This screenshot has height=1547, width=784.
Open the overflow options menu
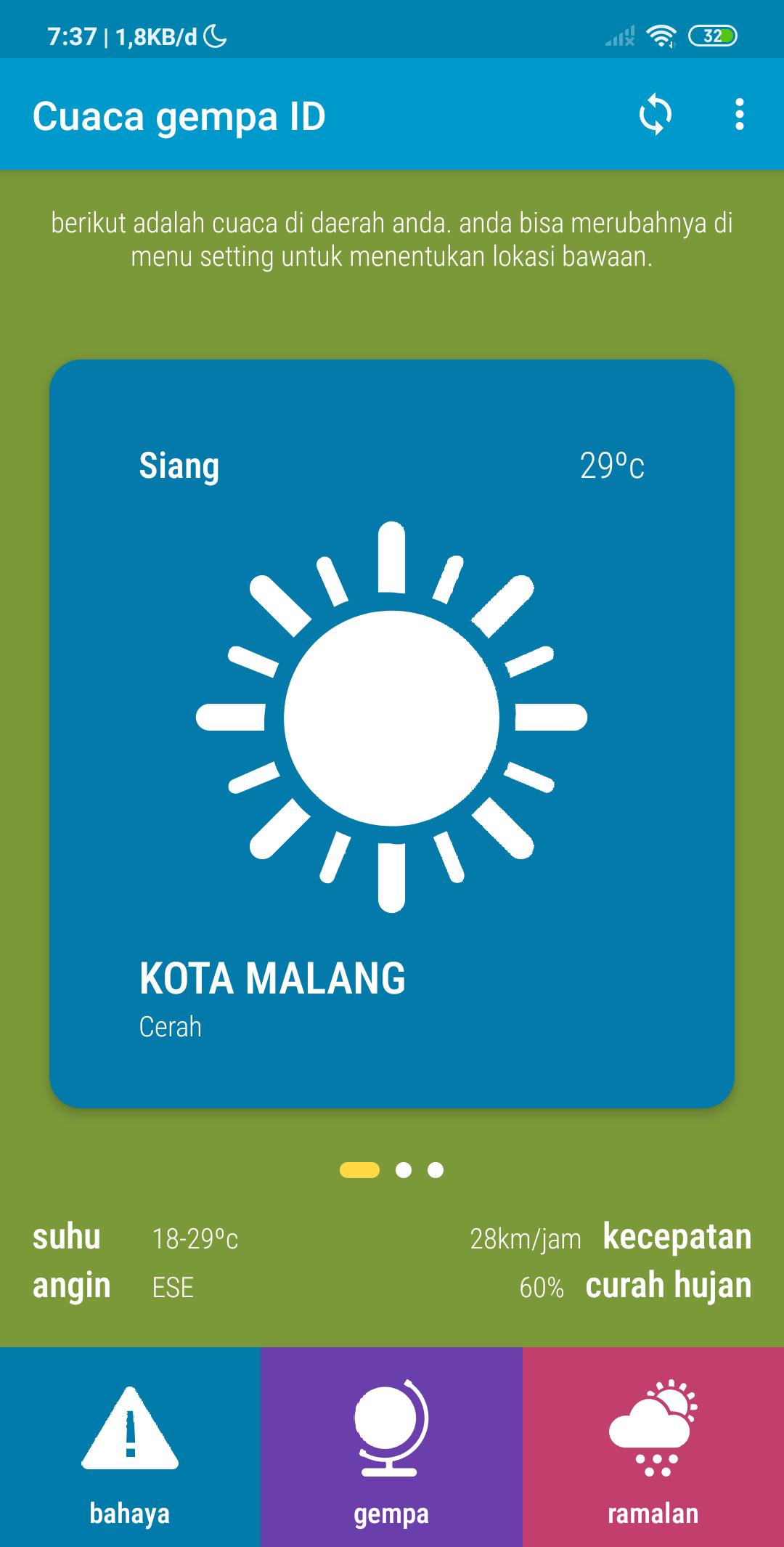739,115
